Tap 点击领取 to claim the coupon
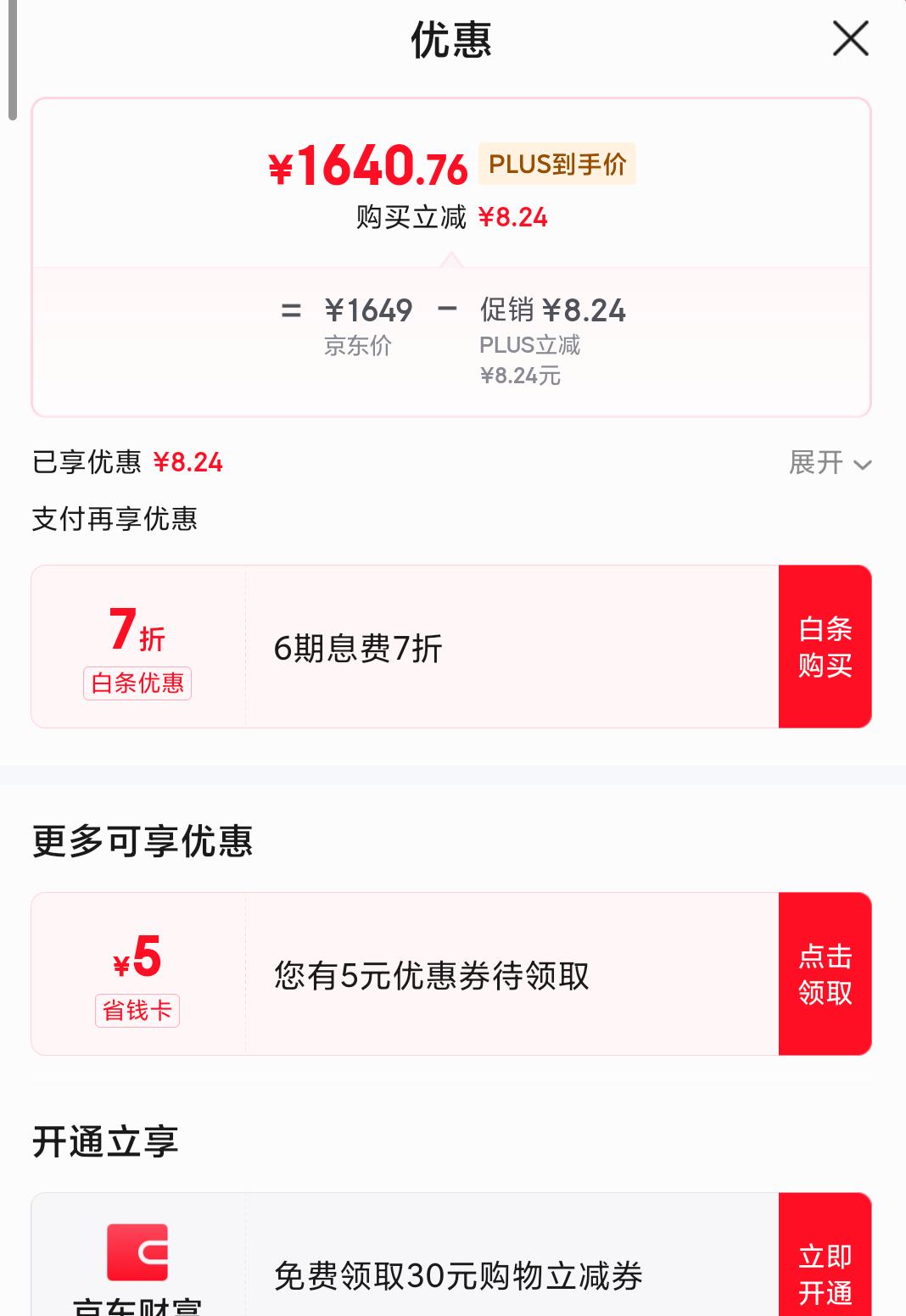Image resolution: width=906 pixels, height=1316 pixels. 825,973
